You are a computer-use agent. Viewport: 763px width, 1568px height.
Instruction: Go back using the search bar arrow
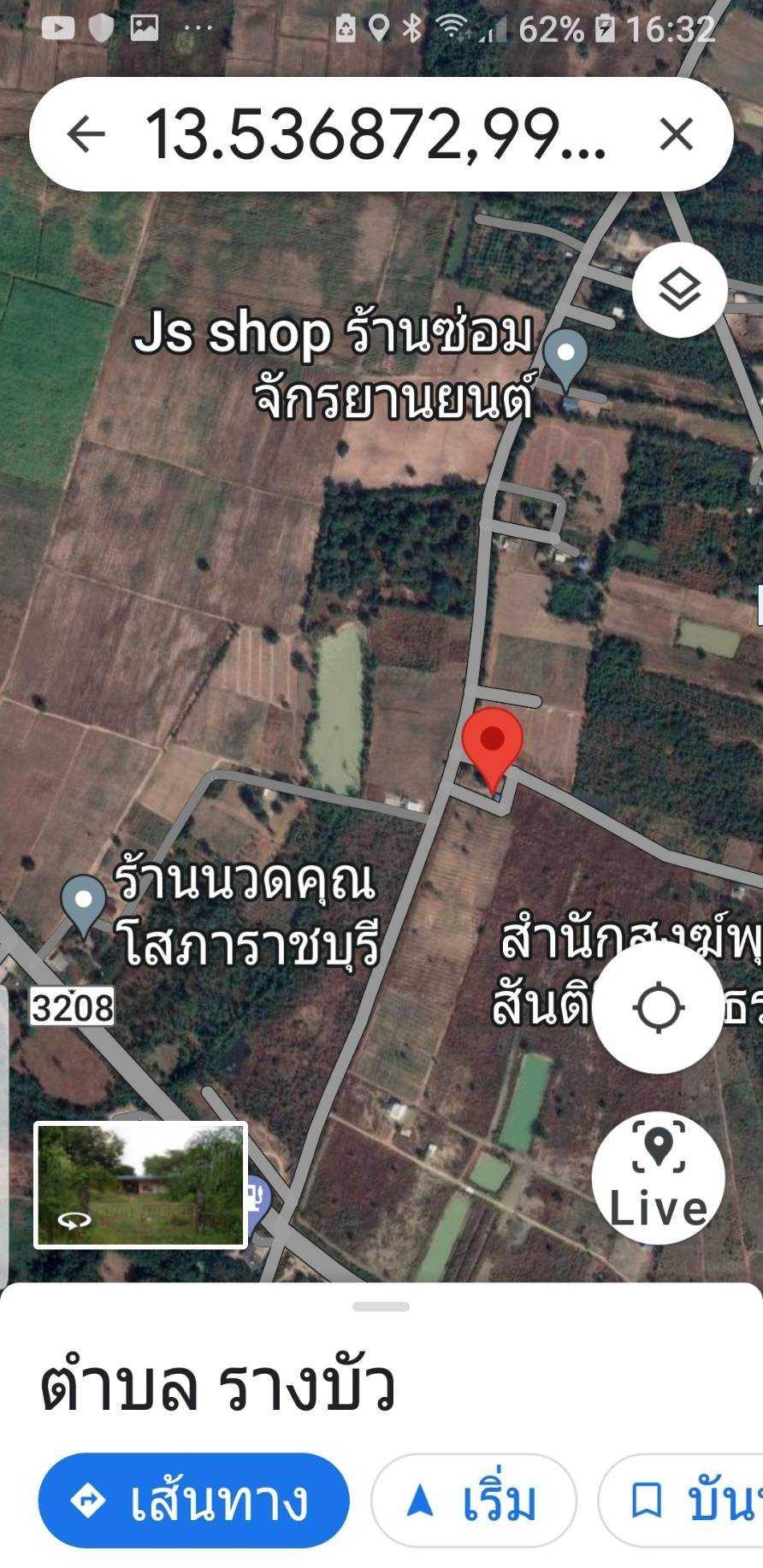pyautogui.click(x=86, y=134)
